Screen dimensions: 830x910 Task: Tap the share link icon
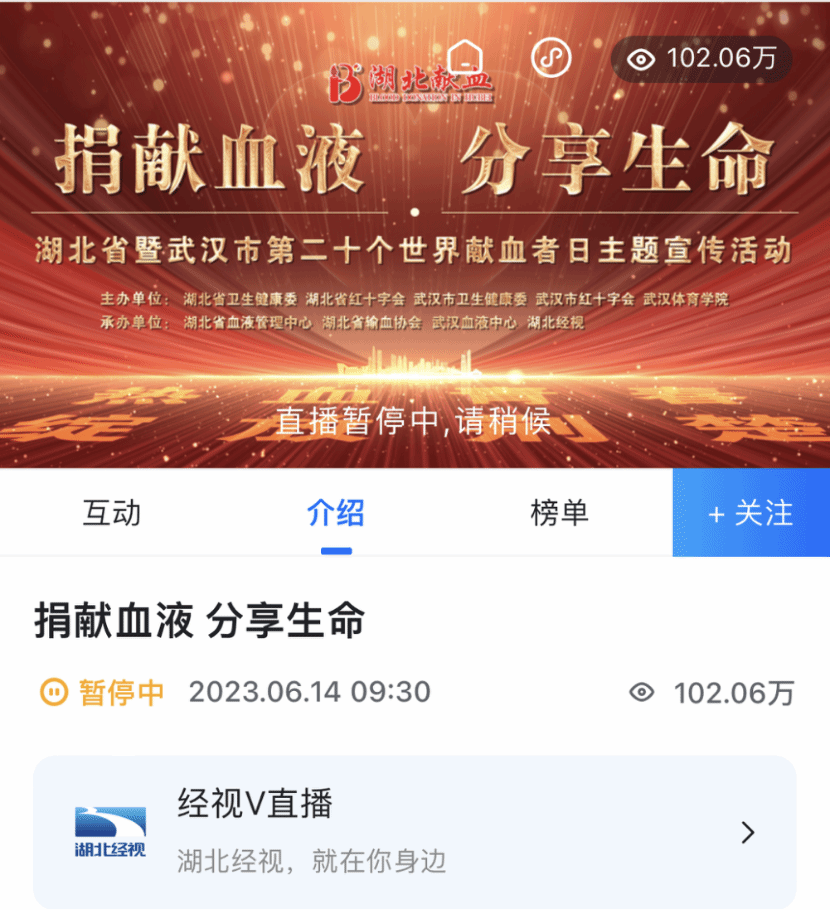point(550,58)
